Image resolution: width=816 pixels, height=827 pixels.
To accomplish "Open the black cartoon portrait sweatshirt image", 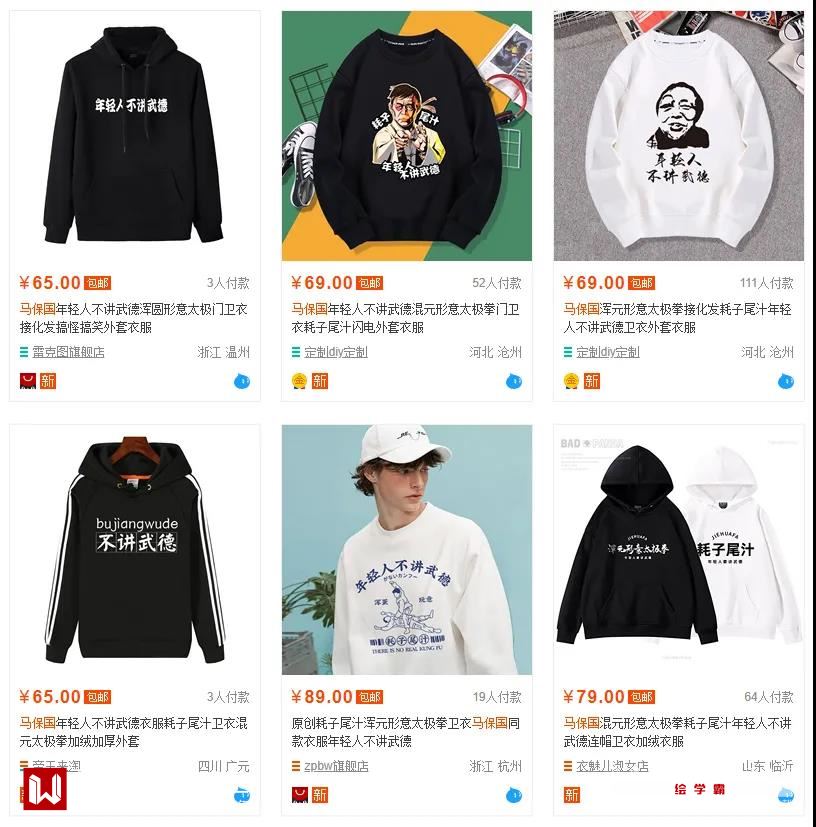I will pyautogui.click(x=407, y=135).
